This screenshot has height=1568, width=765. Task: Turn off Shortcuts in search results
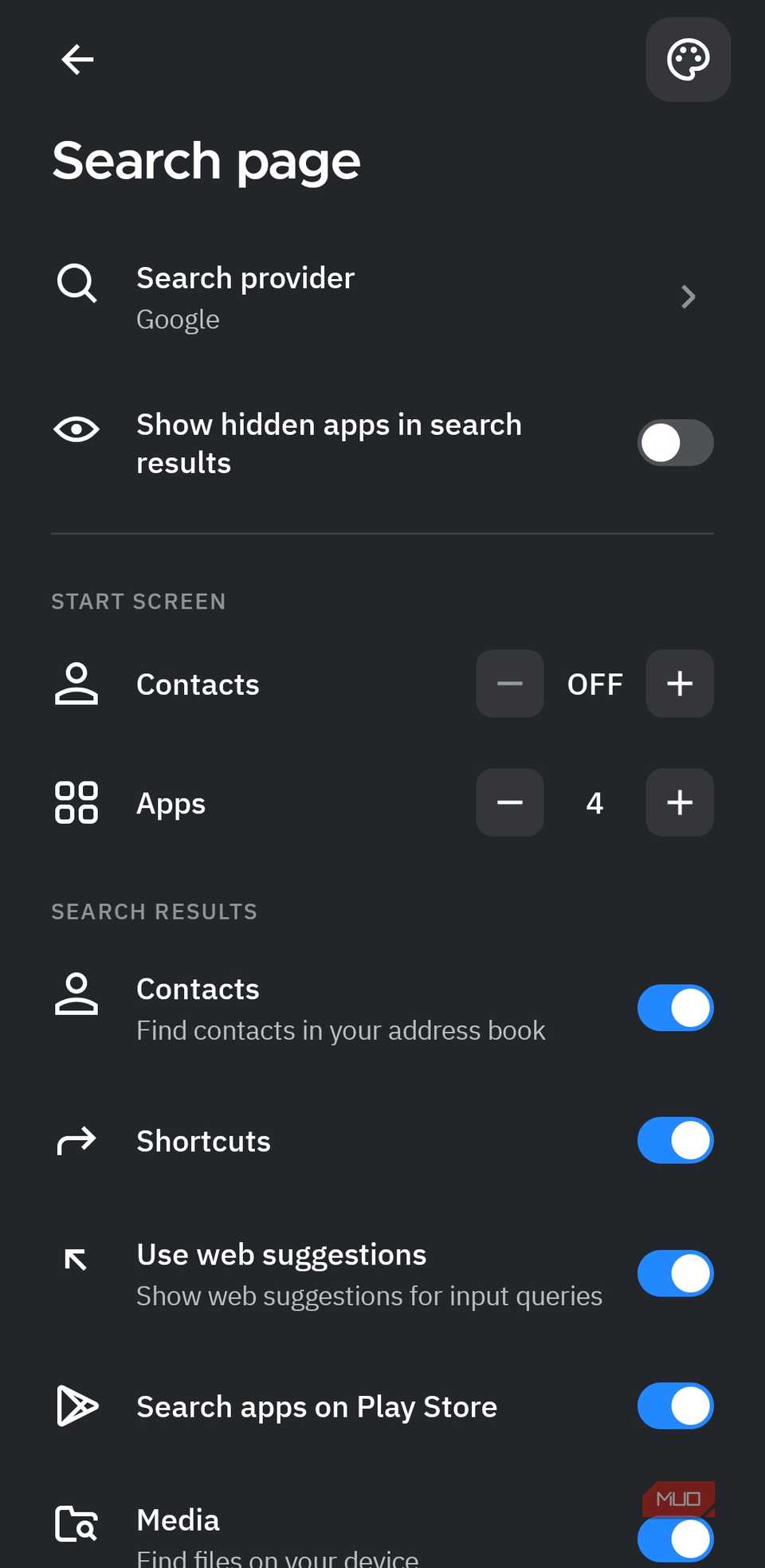(675, 1140)
